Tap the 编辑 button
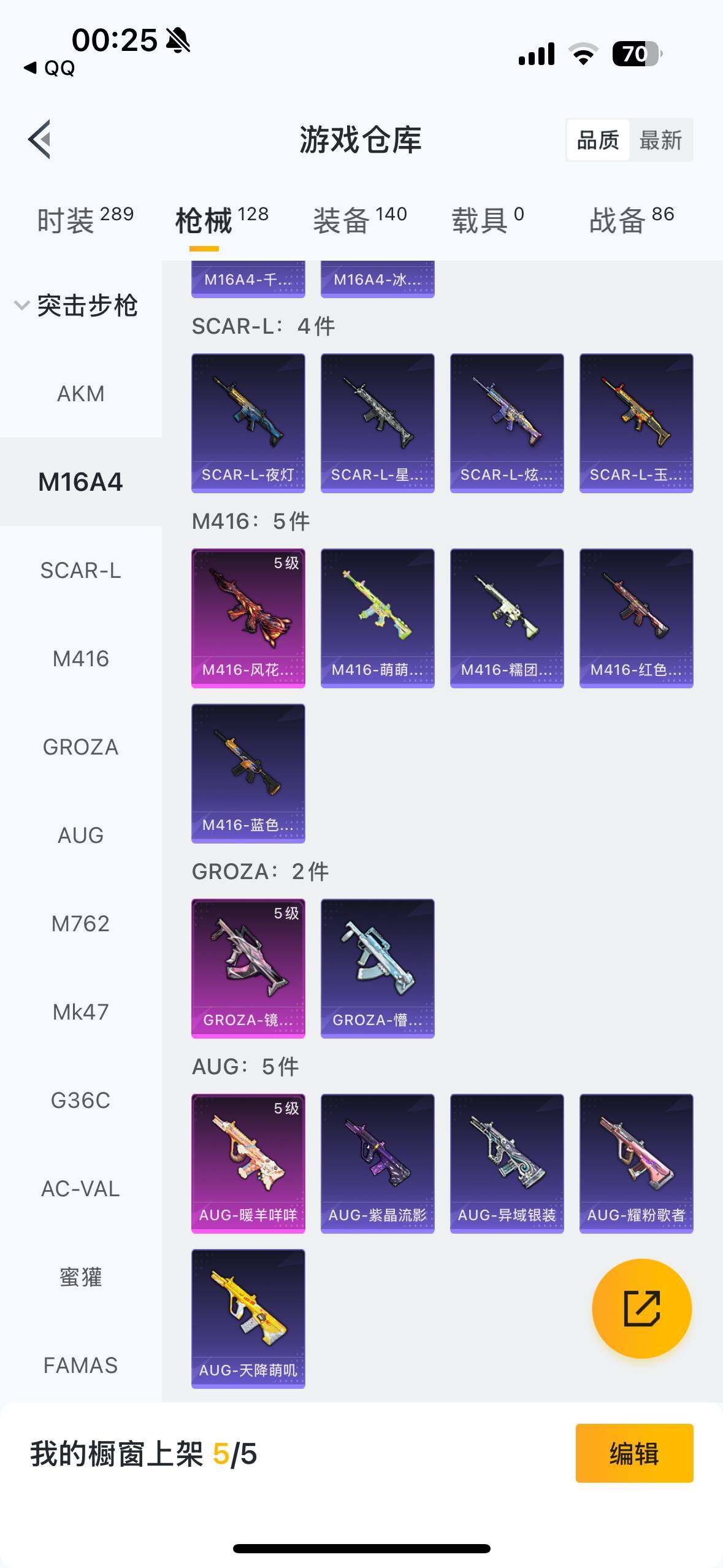This screenshot has width=723, height=1568. [x=634, y=1453]
